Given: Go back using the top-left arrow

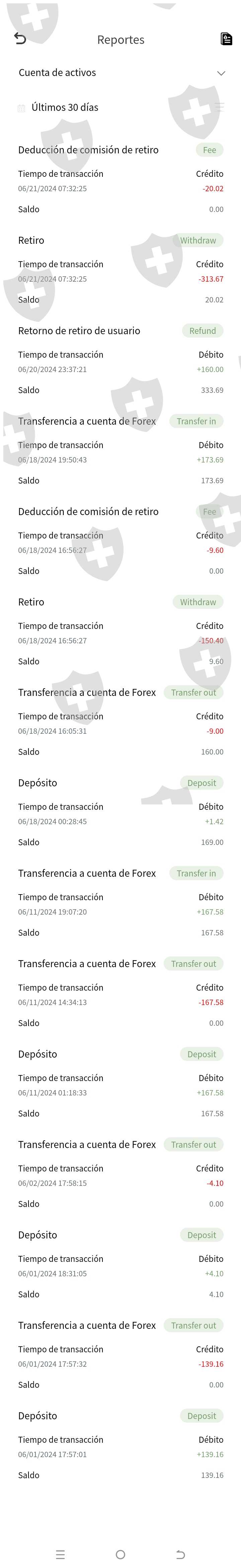Looking at the screenshot, I should [20, 39].
